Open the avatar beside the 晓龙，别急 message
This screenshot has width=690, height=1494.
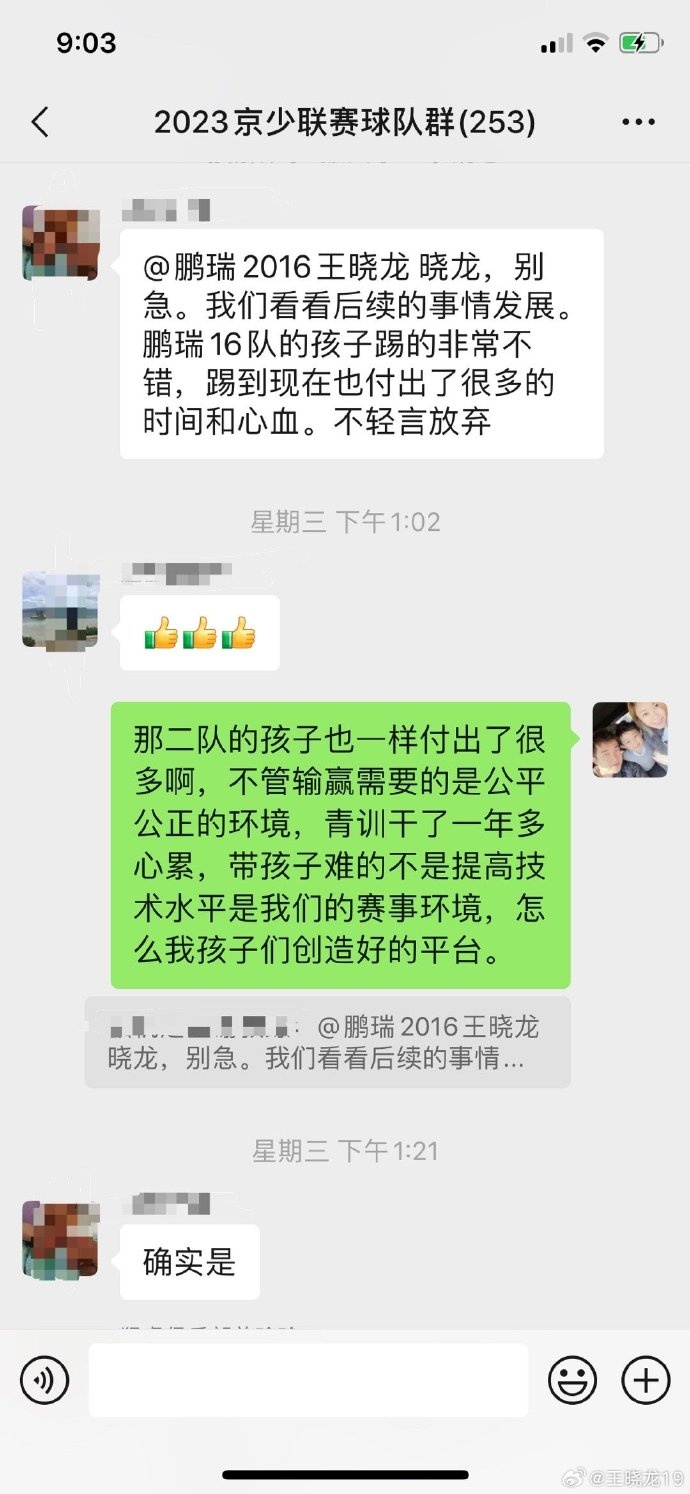point(61,243)
